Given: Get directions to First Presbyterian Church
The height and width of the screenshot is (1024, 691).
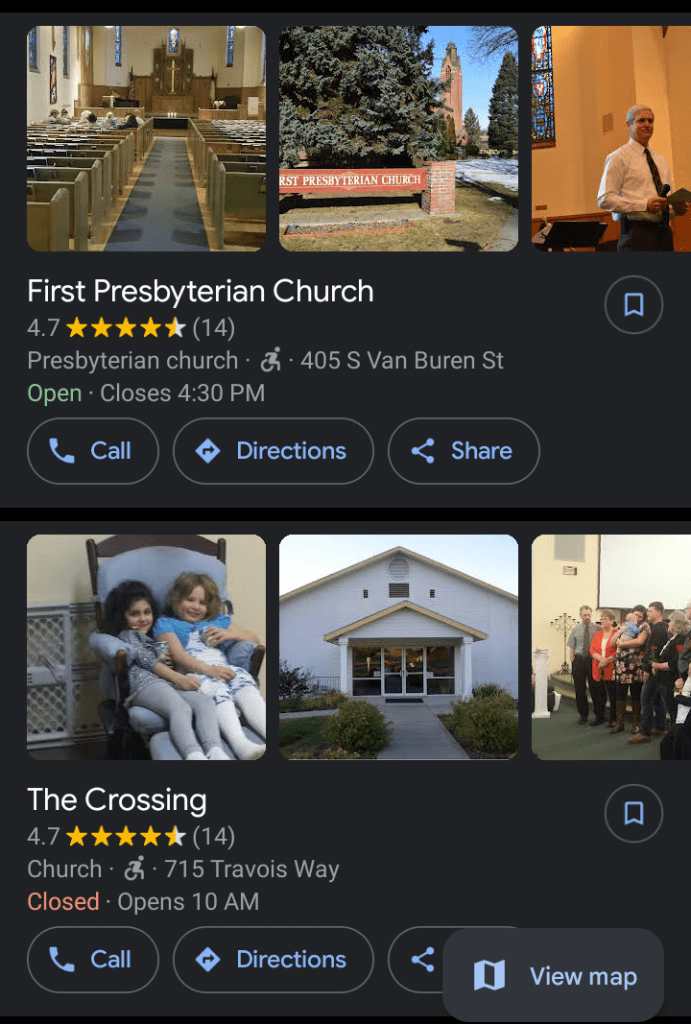Looking at the screenshot, I should tap(273, 451).
